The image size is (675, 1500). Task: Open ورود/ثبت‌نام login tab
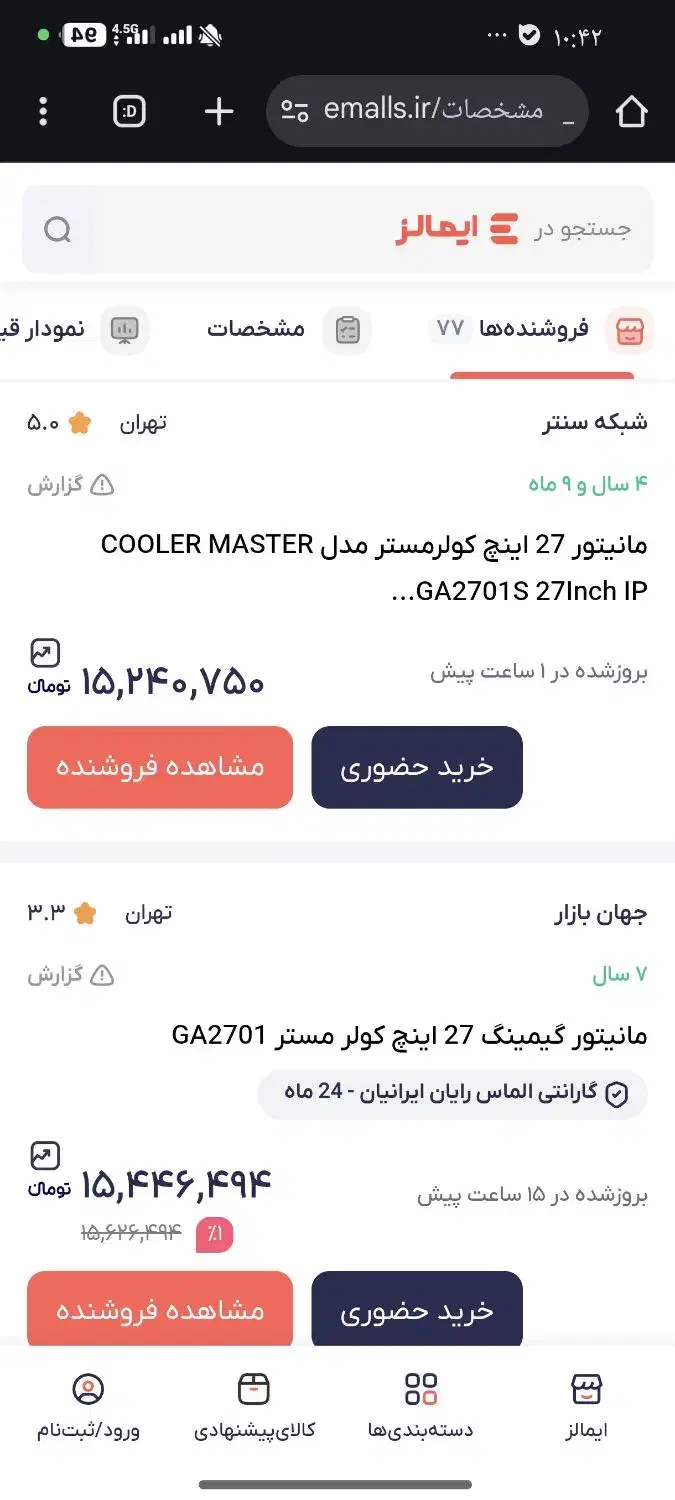pos(89,1405)
